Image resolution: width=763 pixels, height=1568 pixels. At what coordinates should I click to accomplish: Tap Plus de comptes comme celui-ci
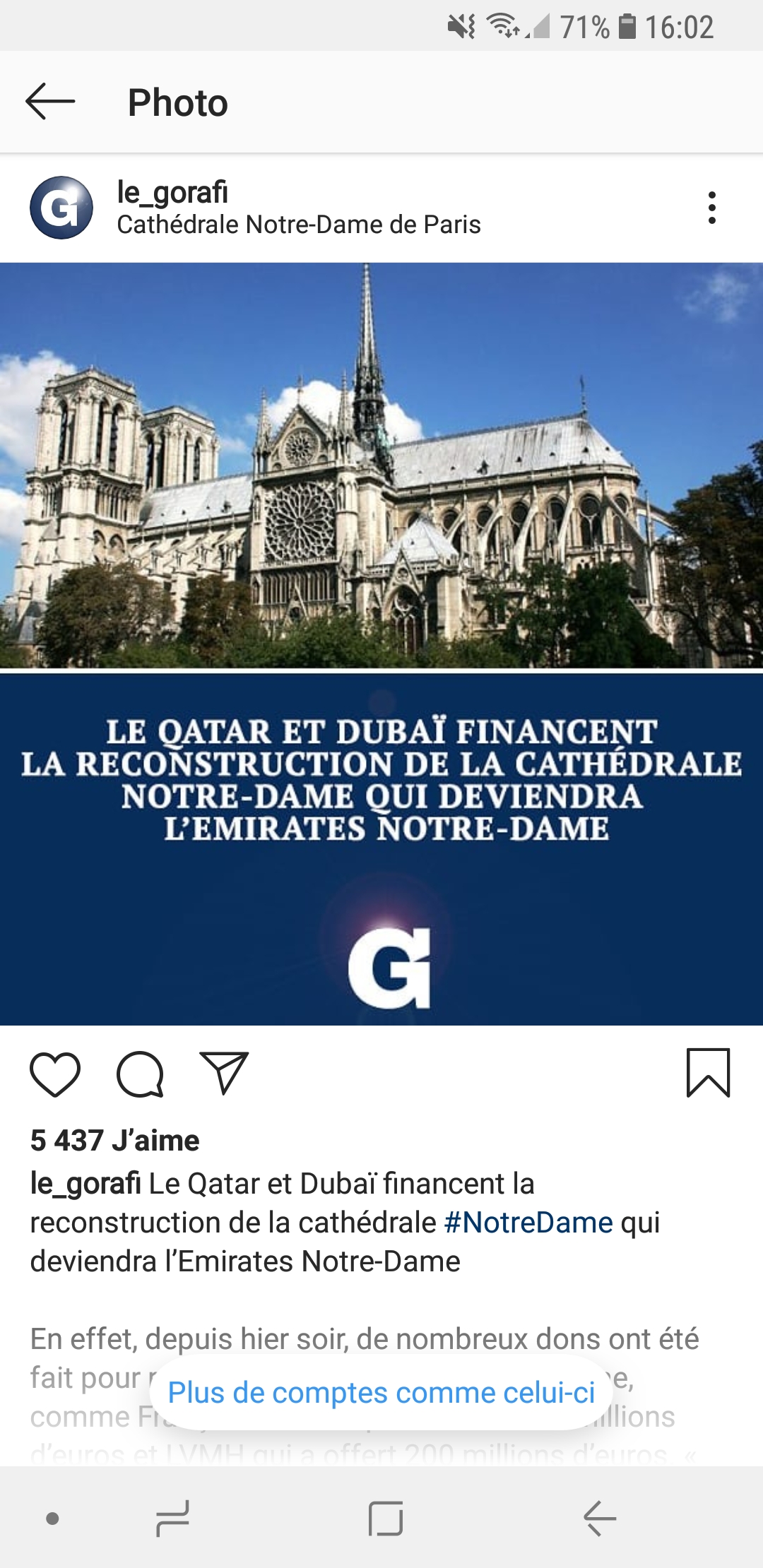[x=381, y=1393]
